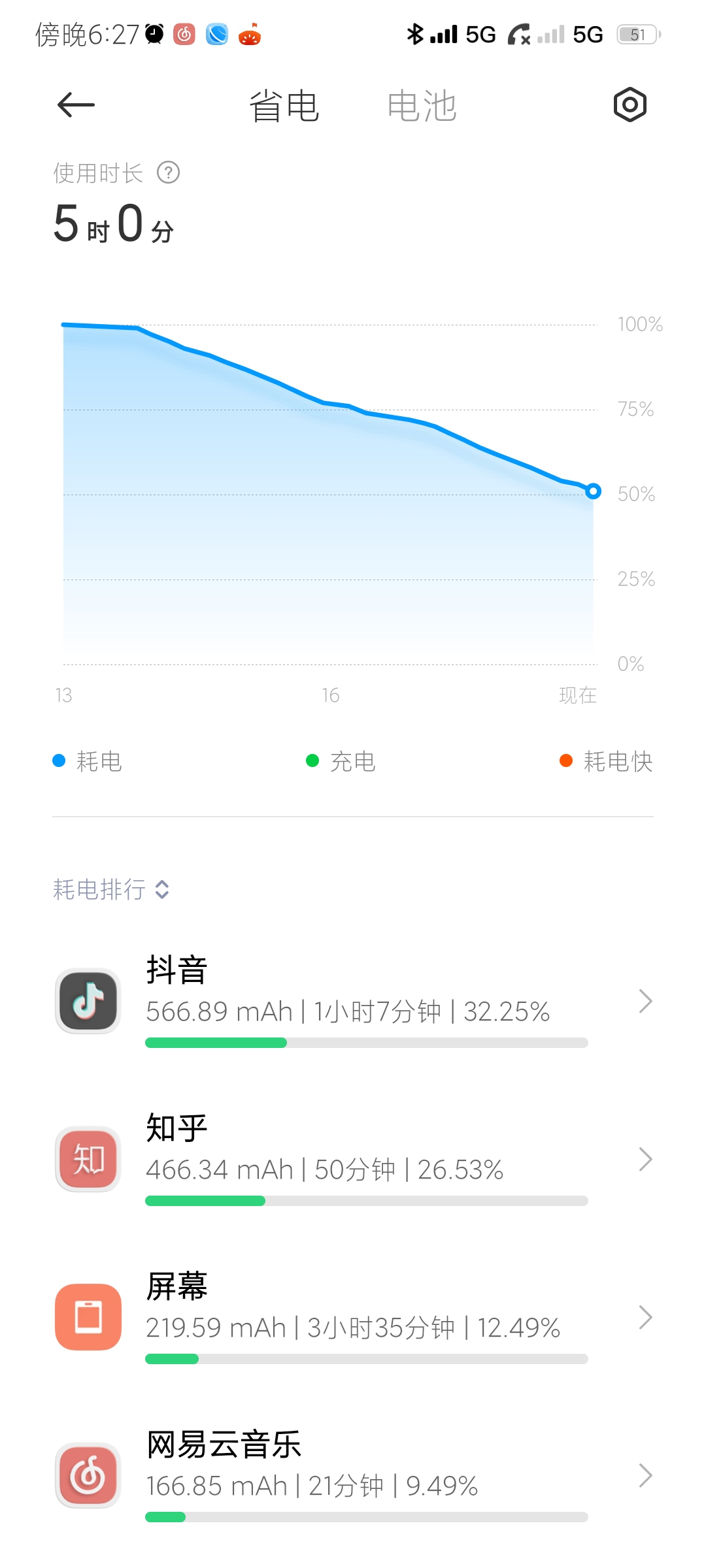Image resolution: width=706 pixels, height=1568 pixels.
Task: Switch to the 电池 tab
Action: (x=422, y=106)
